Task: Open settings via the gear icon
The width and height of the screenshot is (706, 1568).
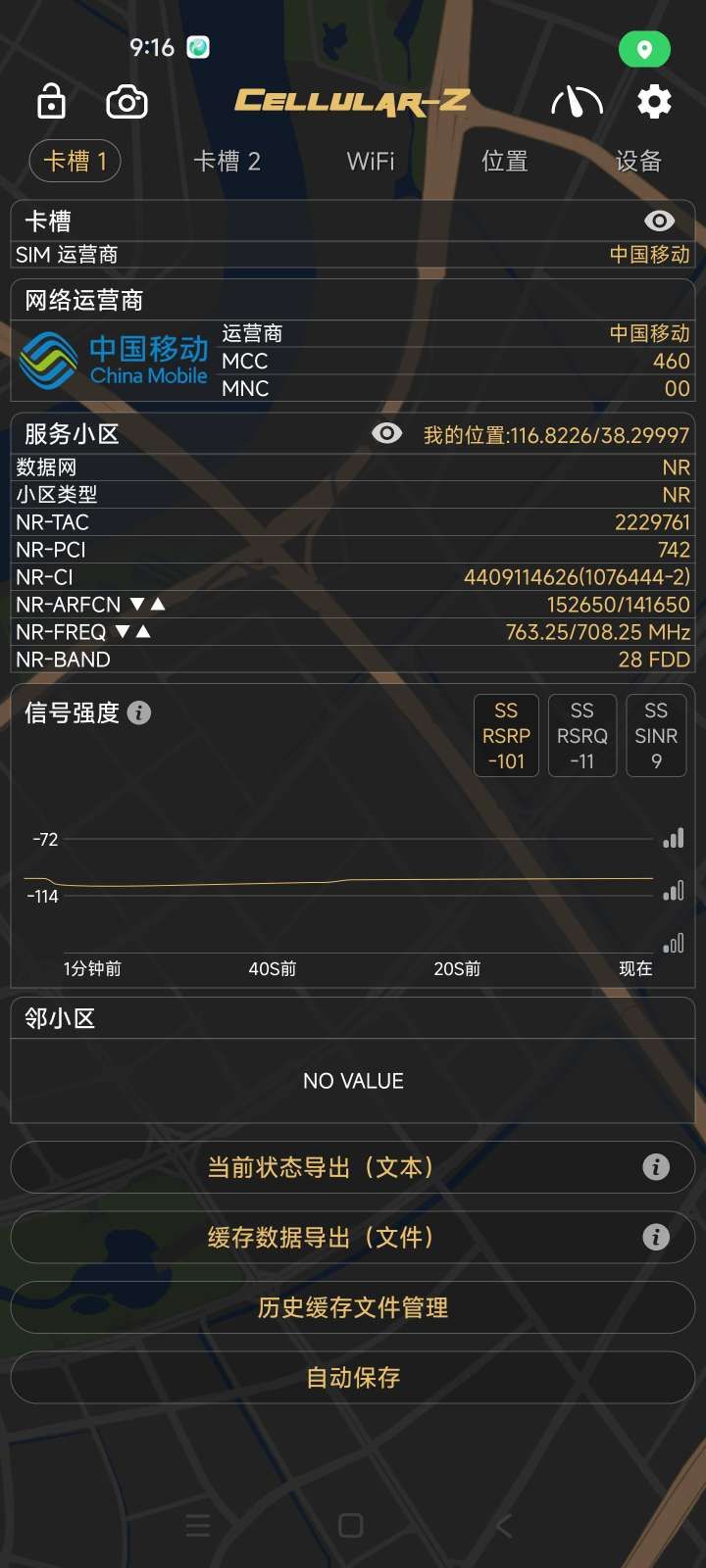Action: [x=654, y=101]
